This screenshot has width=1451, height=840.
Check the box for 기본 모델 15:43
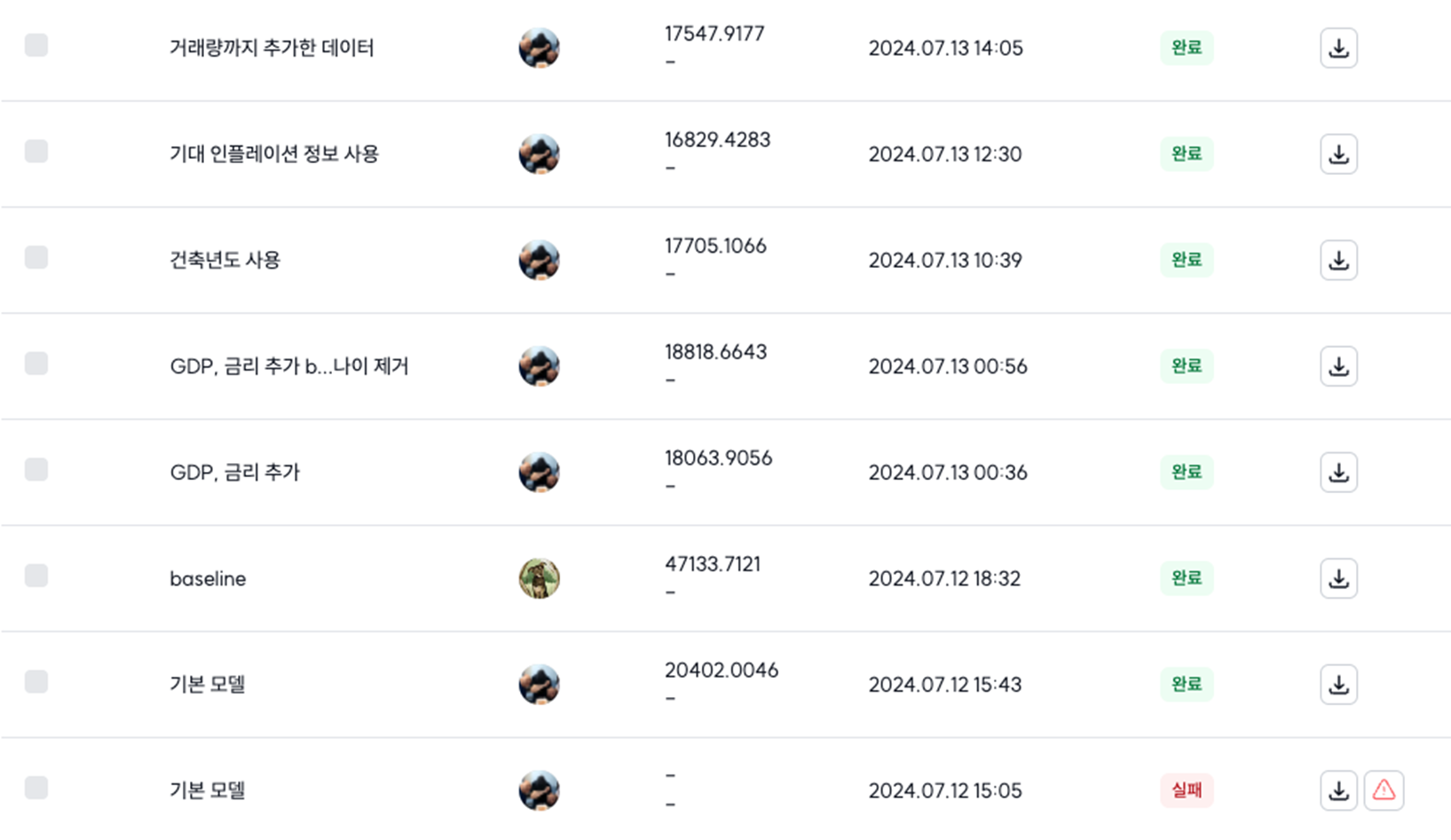(36, 682)
